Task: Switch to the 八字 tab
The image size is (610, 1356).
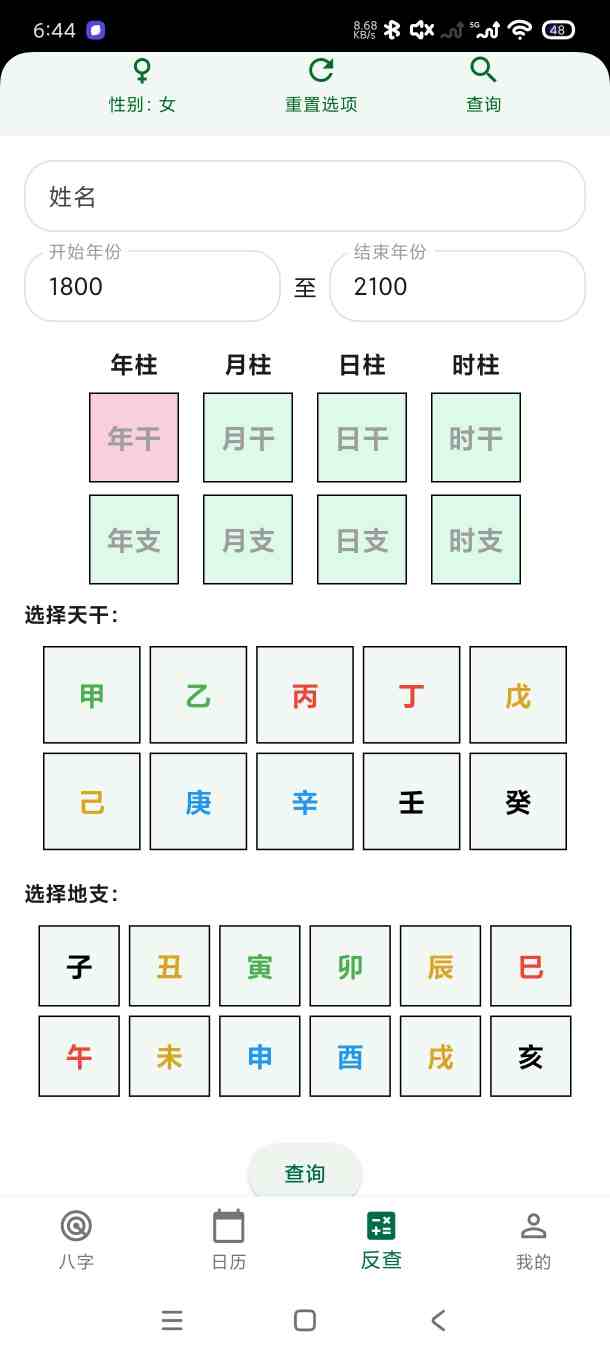Action: coord(76,1239)
